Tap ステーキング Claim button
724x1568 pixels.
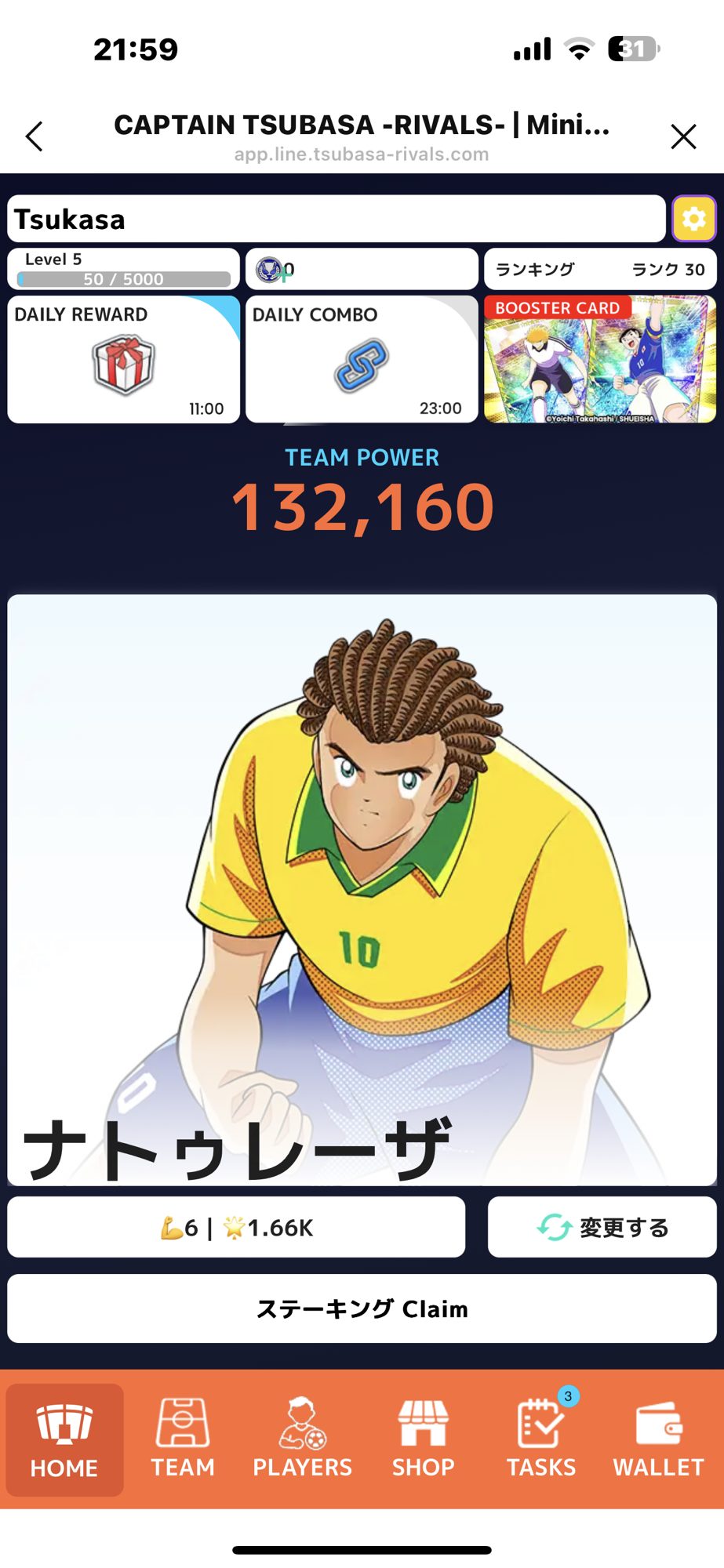[362, 1308]
